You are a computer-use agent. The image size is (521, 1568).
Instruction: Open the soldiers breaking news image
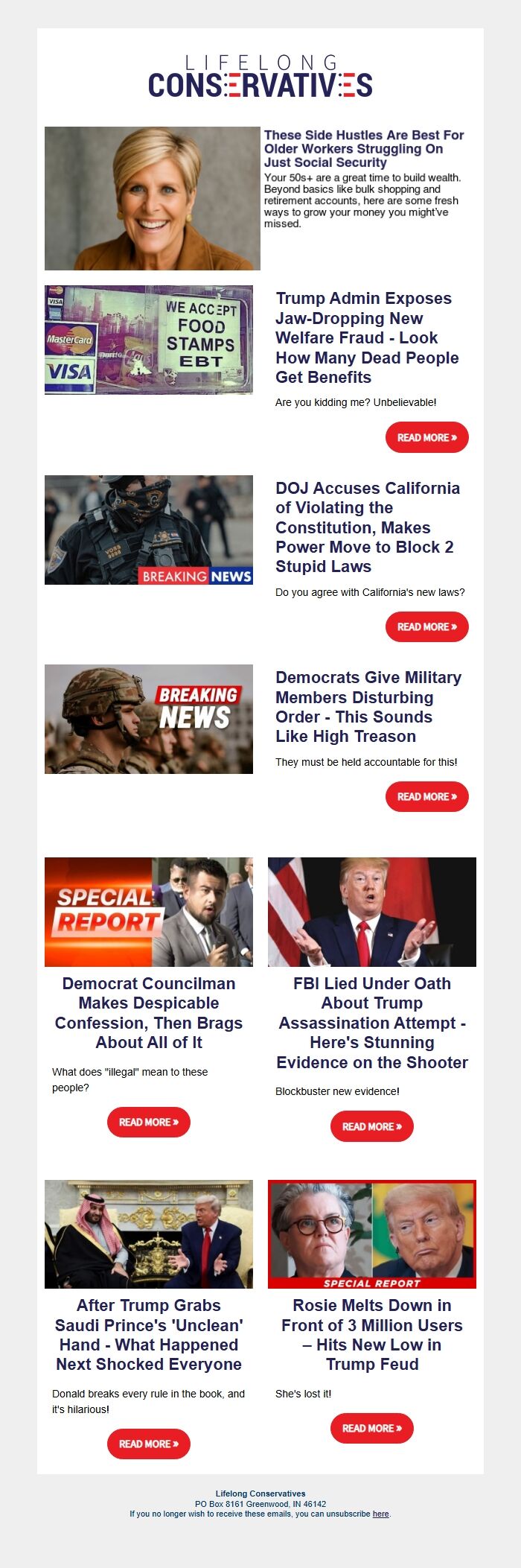pyautogui.click(x=149, y=719)
